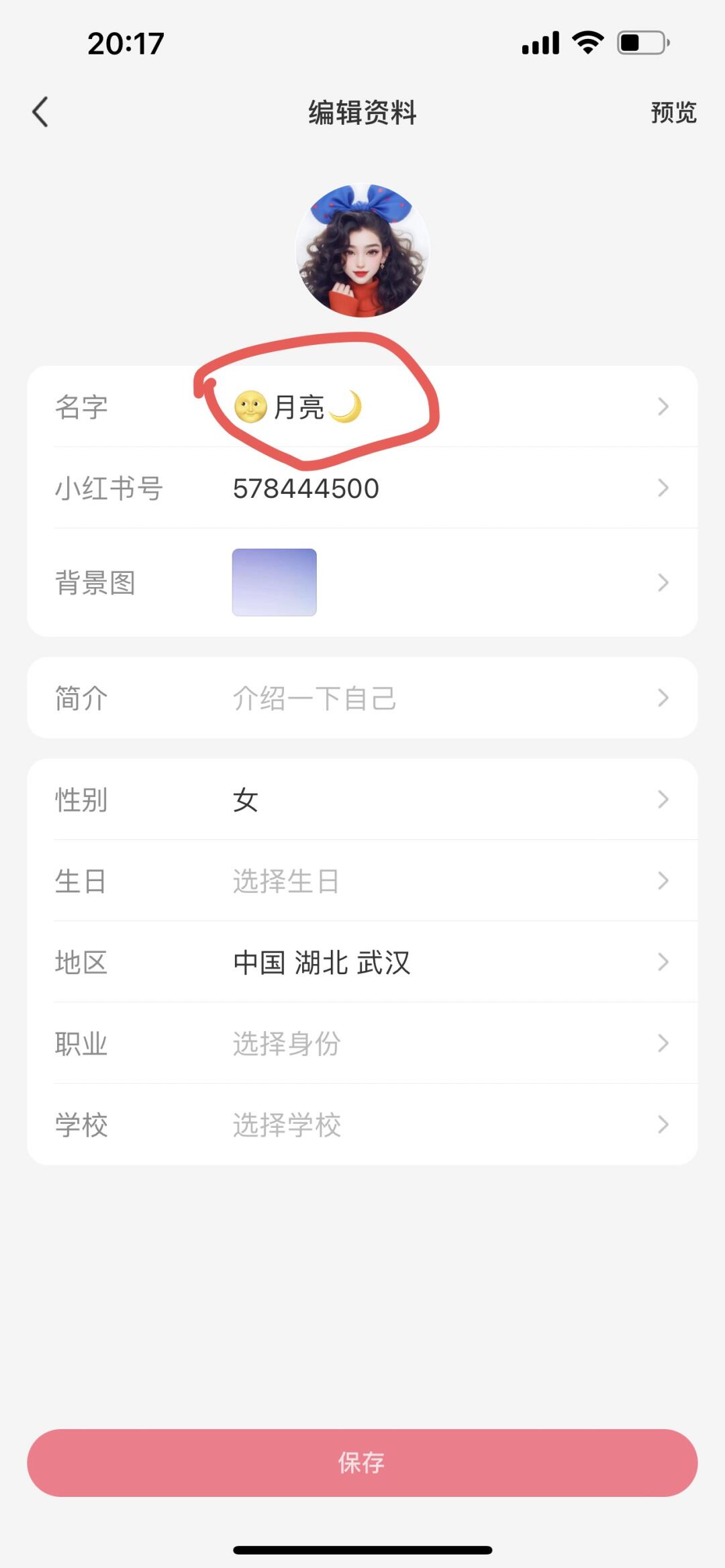Click the cellular signal bars
Image resolution: width=725 pixels, height=1568 pixels.
pos(541,42)
